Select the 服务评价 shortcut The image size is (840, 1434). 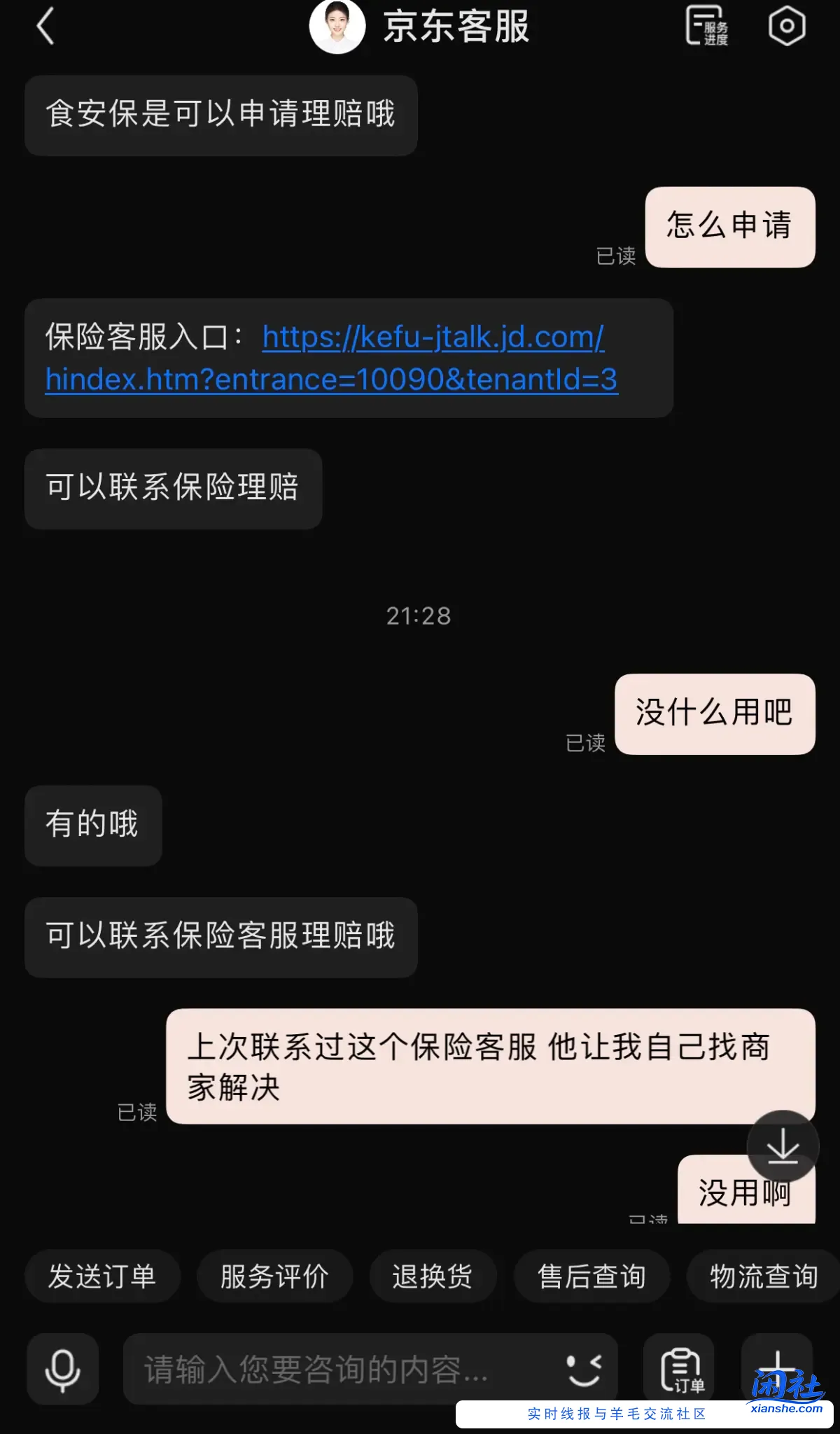[274, 1276]
